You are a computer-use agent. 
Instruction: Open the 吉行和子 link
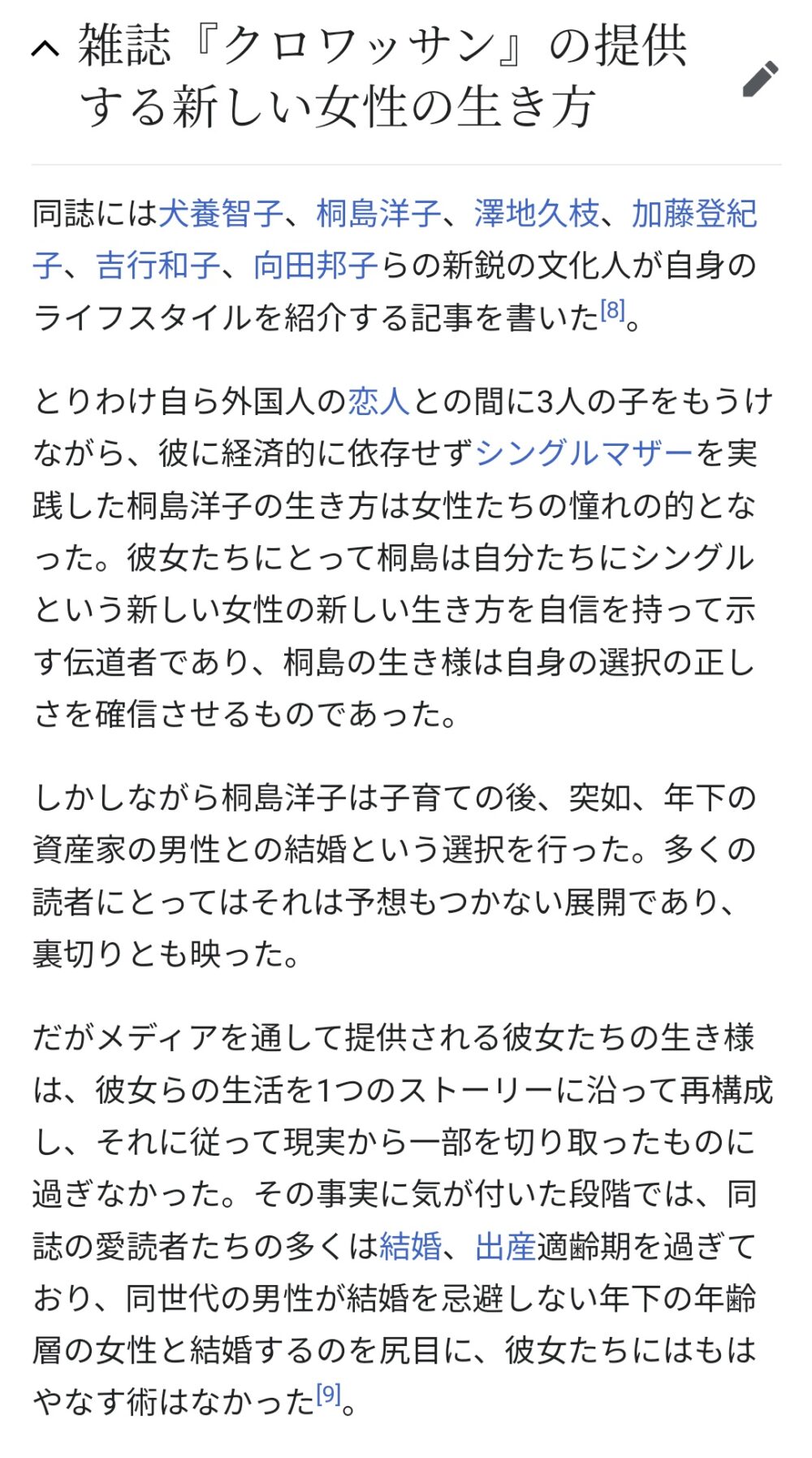pyautogui.click(x=158, y=266)
